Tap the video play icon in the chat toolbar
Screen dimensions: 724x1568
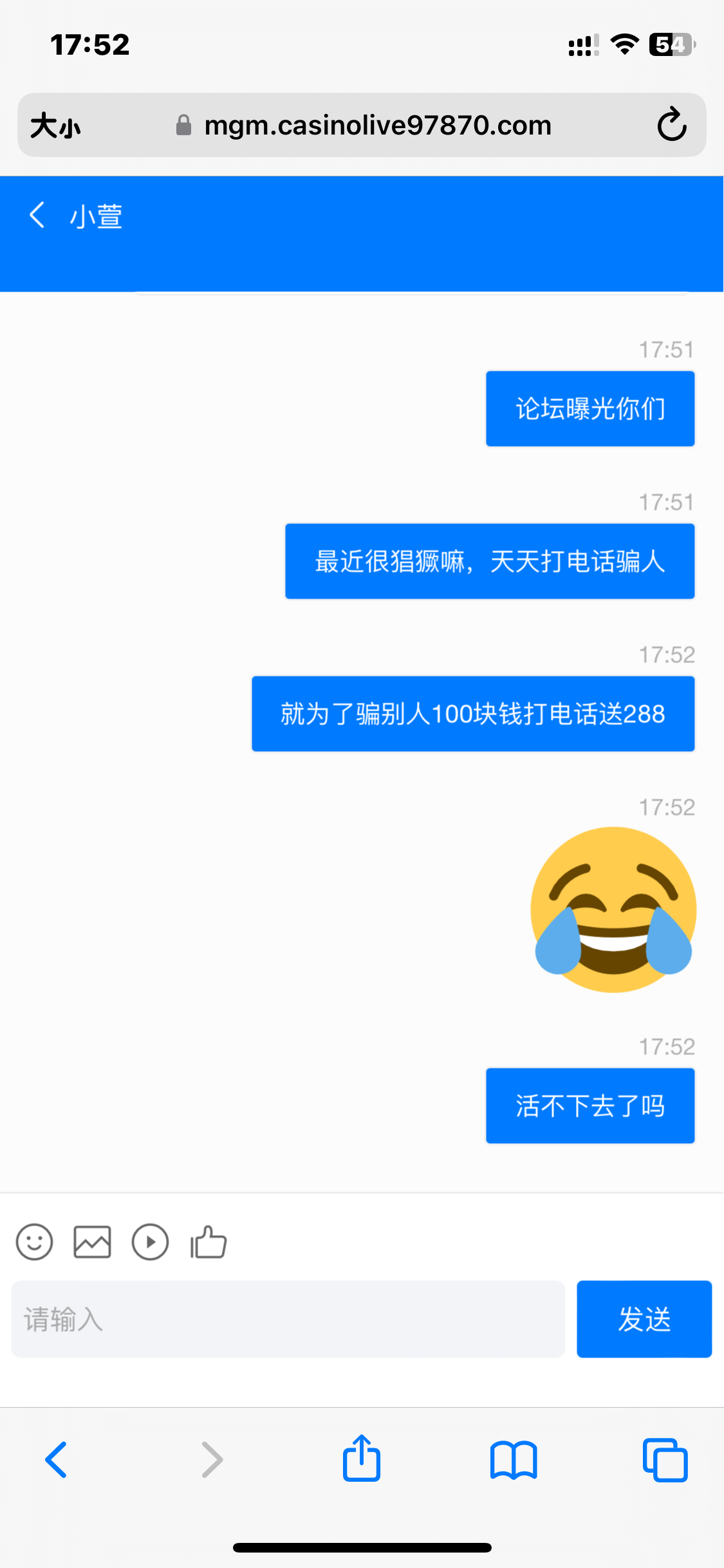pos(150,1242)
